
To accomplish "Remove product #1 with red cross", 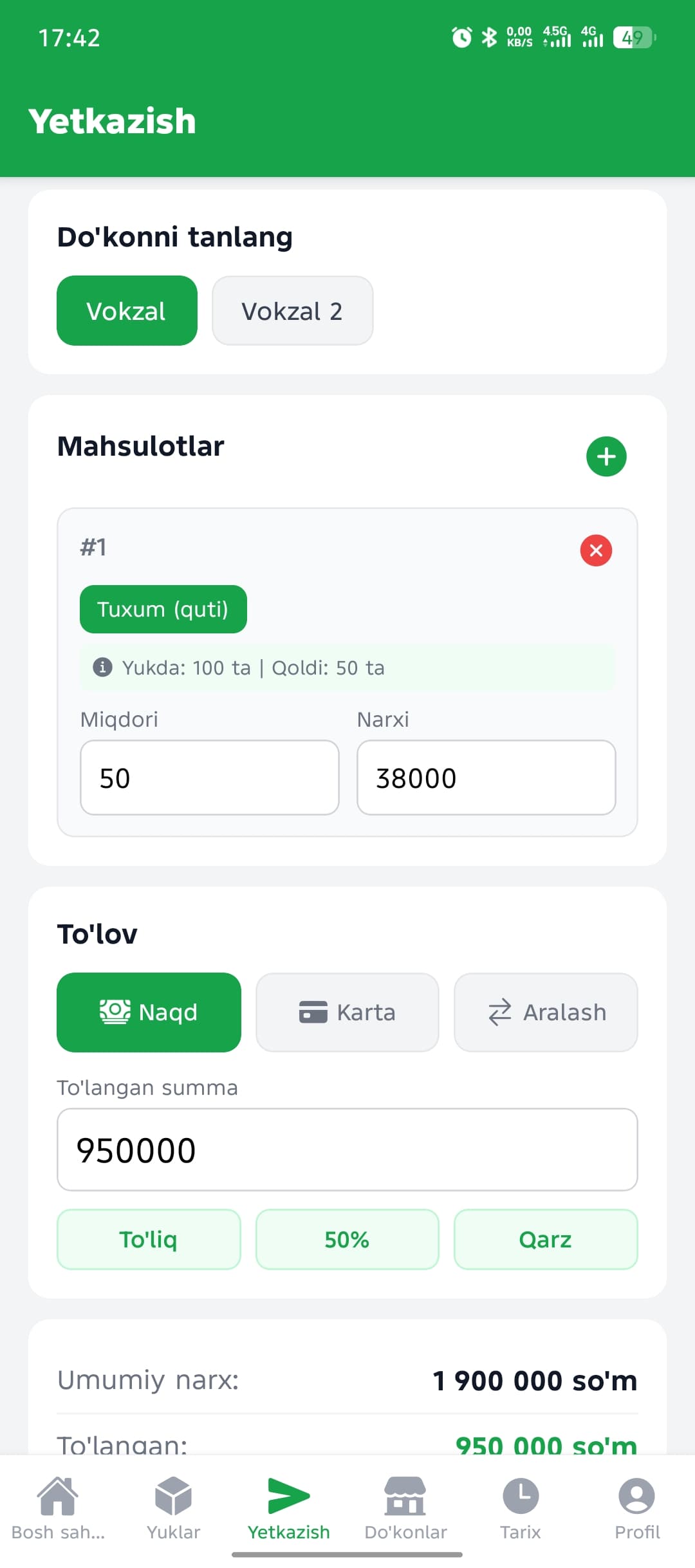I will pos(596,550).
